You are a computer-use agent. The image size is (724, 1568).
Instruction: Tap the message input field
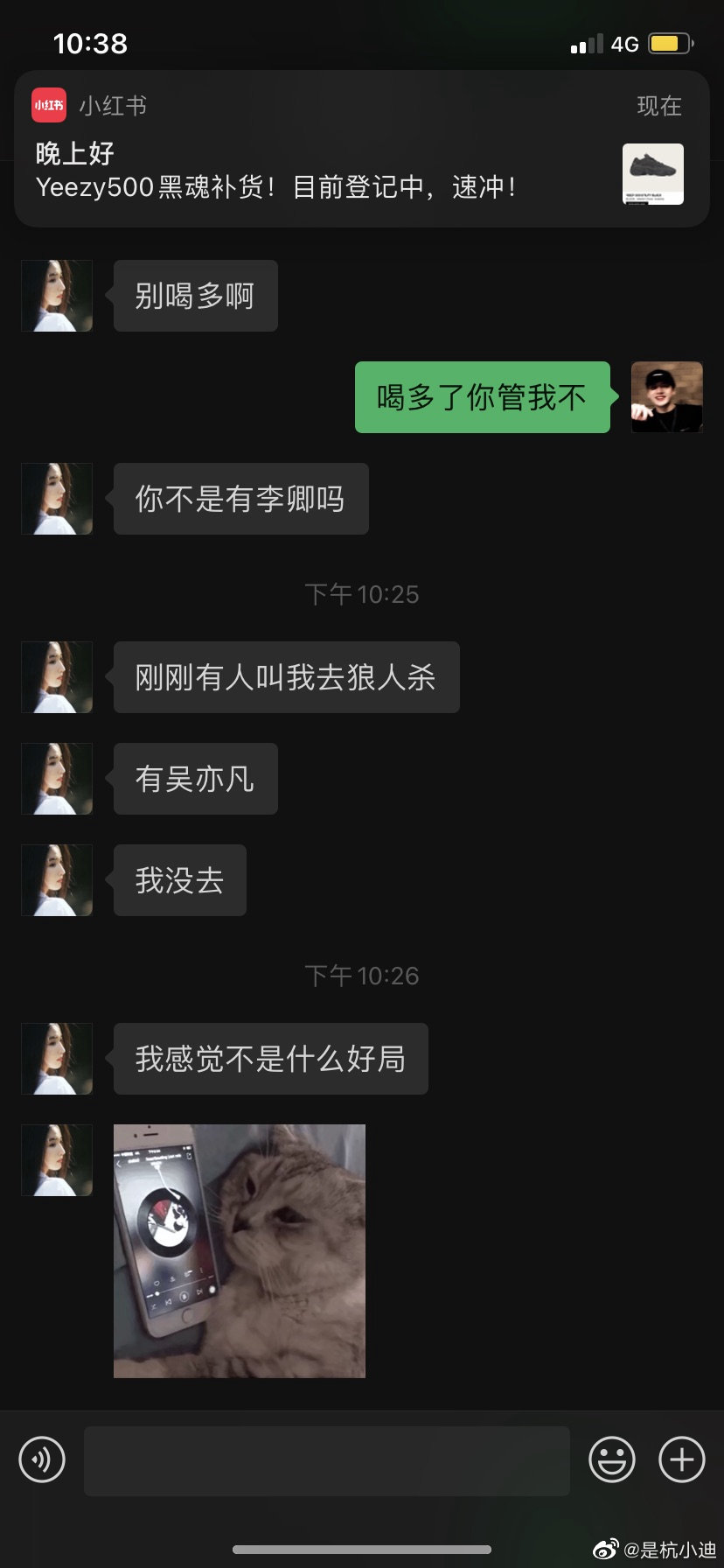point(326,1459)
